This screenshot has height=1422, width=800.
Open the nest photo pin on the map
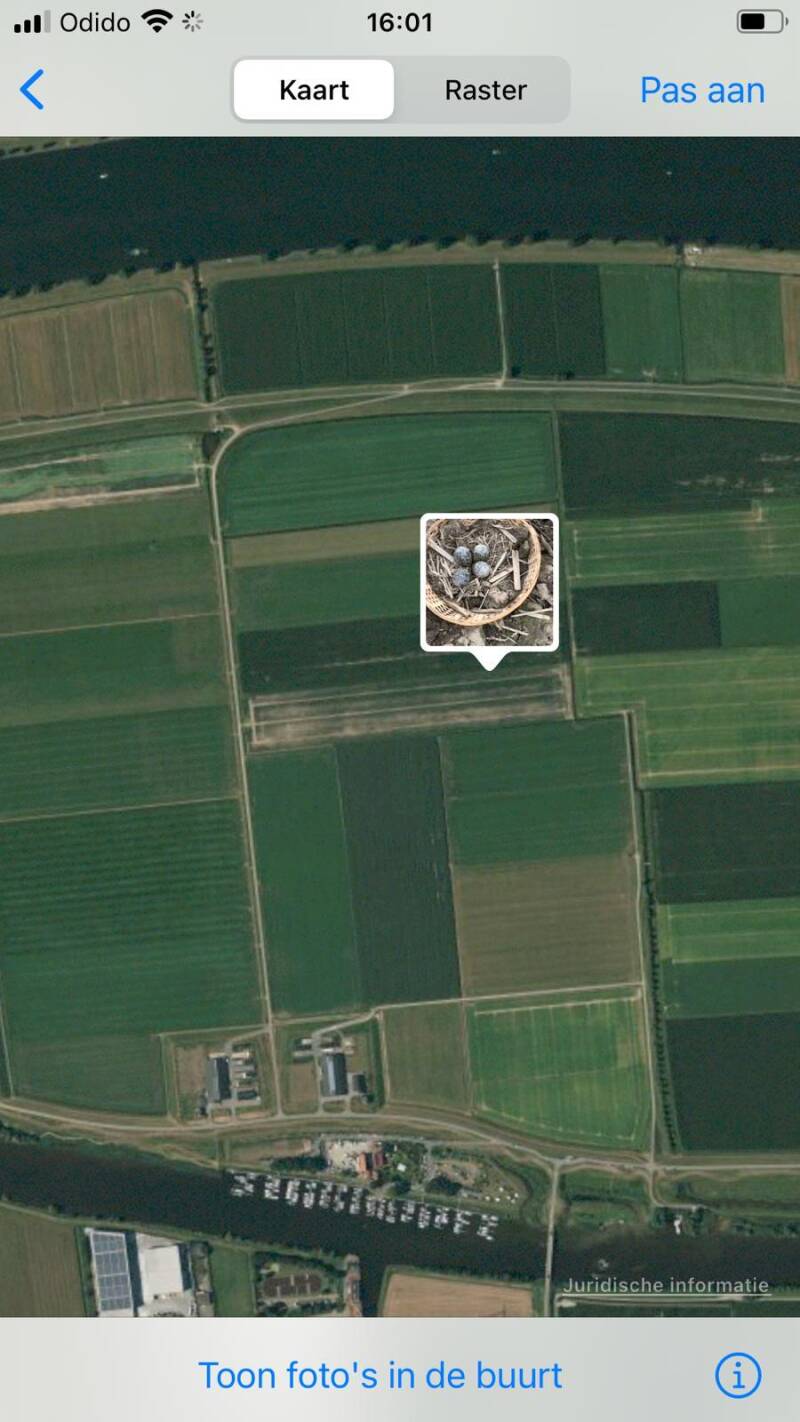point(489,582)
